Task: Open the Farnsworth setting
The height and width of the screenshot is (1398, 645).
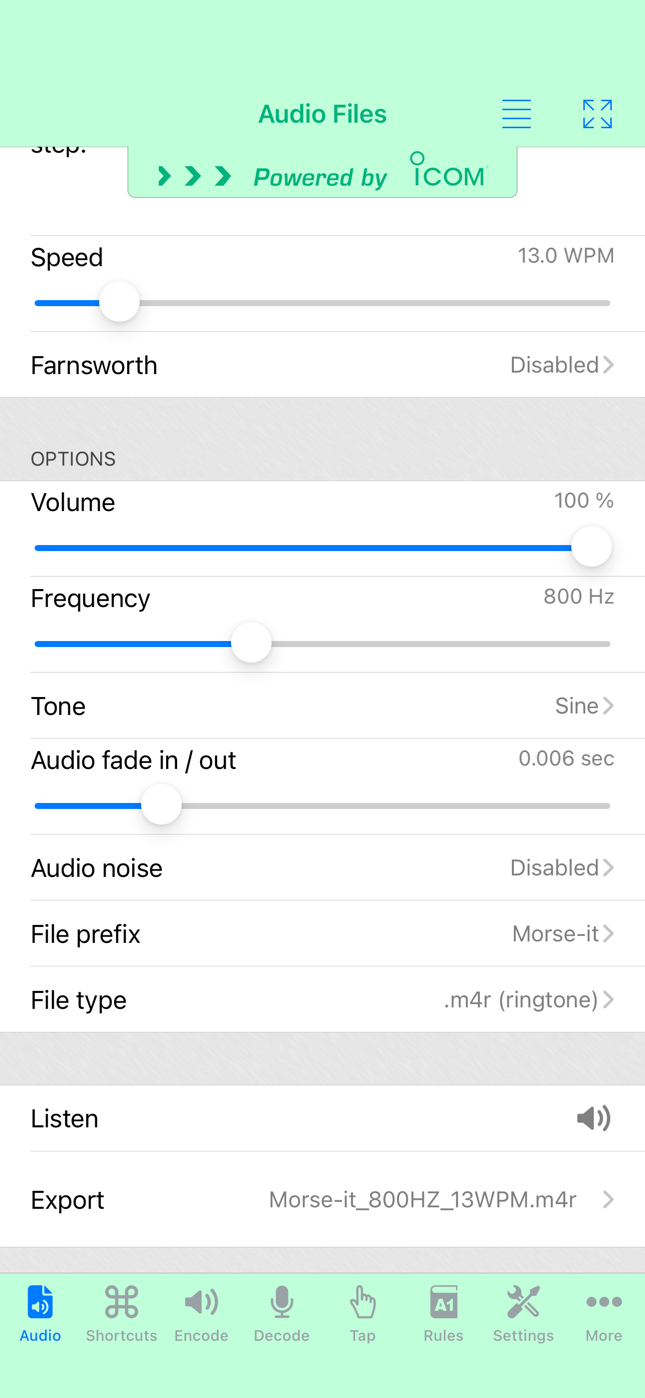Action: tap(322, 365)
